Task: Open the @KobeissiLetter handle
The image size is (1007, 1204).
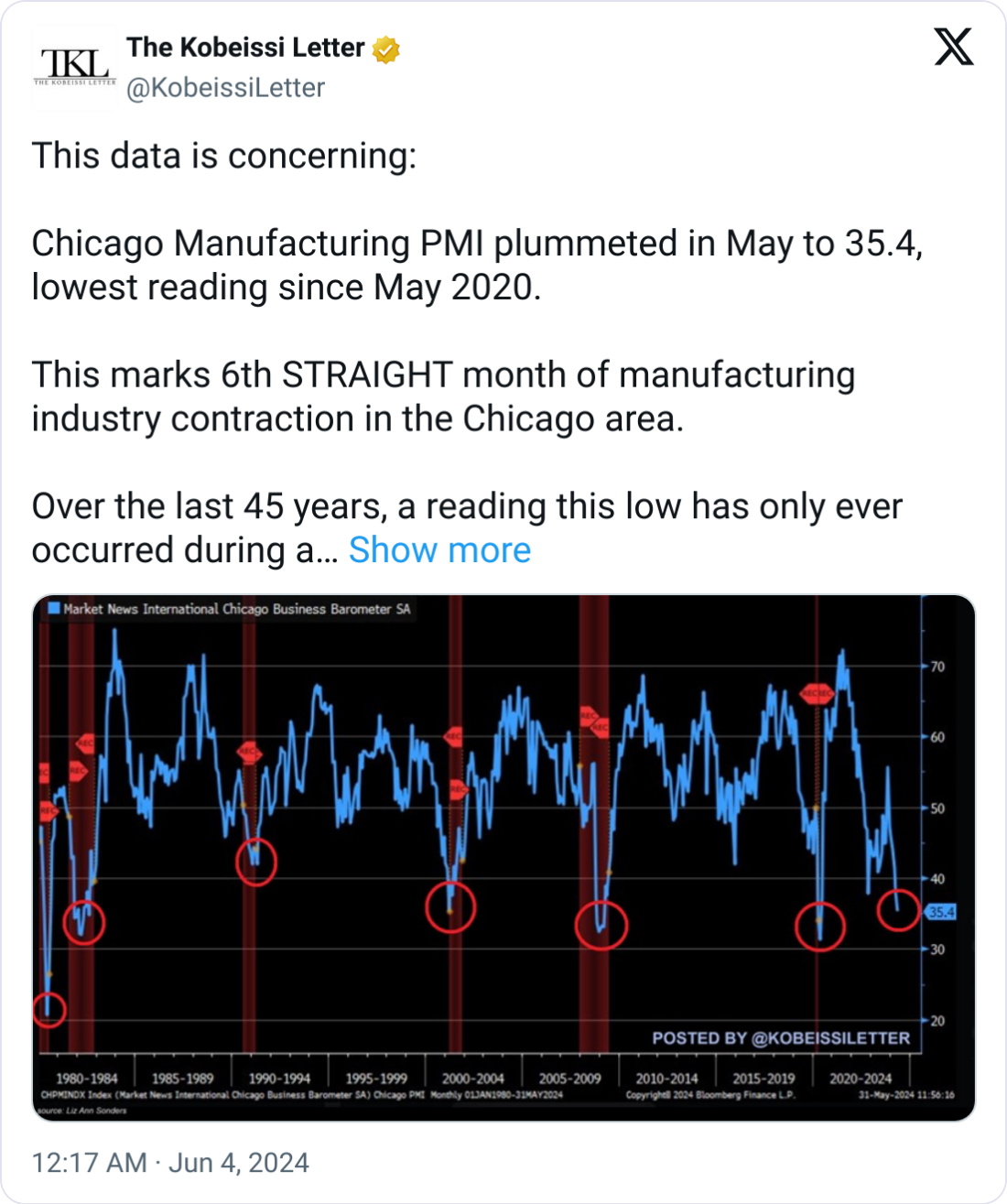Action: pos(225,88)
